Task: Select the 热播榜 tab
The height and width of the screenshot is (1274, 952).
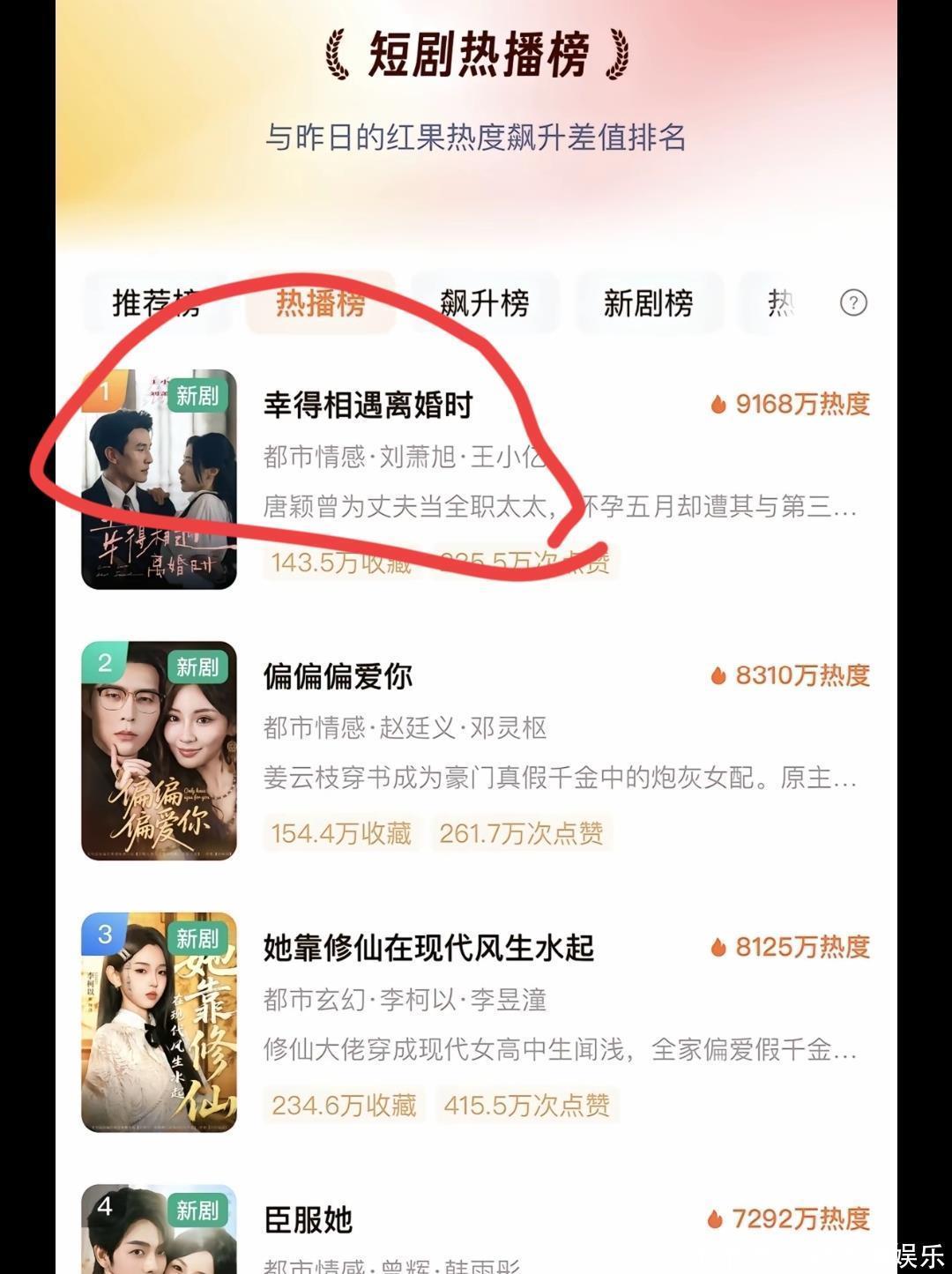Action: (320, 303)
